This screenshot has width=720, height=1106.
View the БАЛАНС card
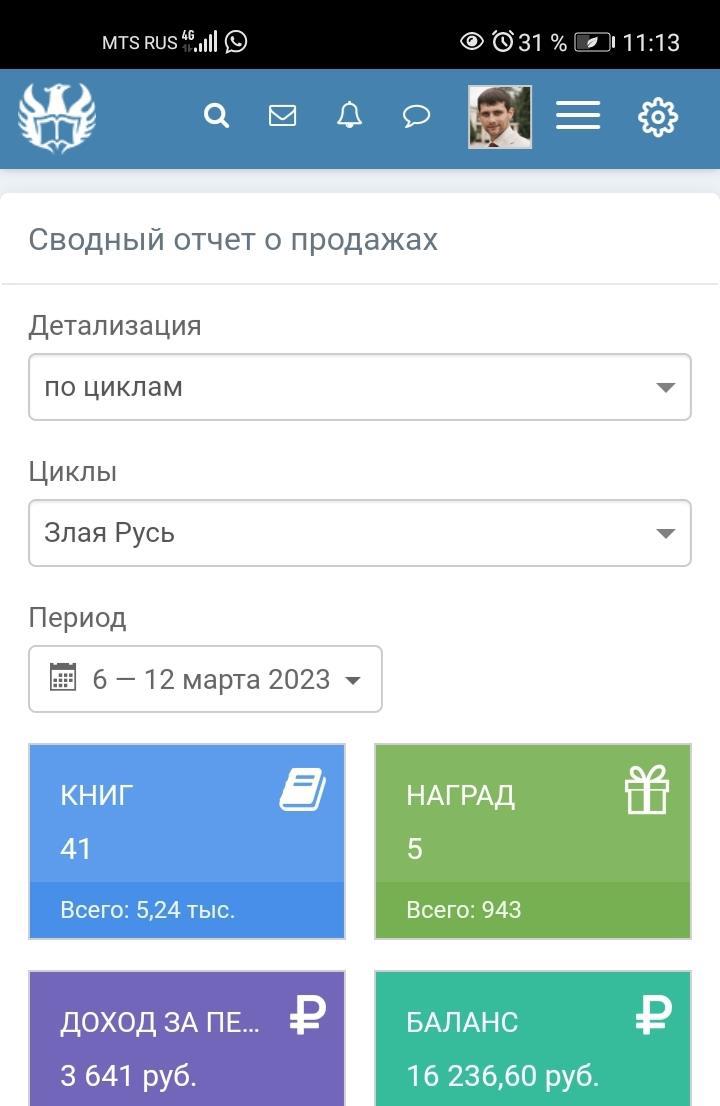(533, 1040)
